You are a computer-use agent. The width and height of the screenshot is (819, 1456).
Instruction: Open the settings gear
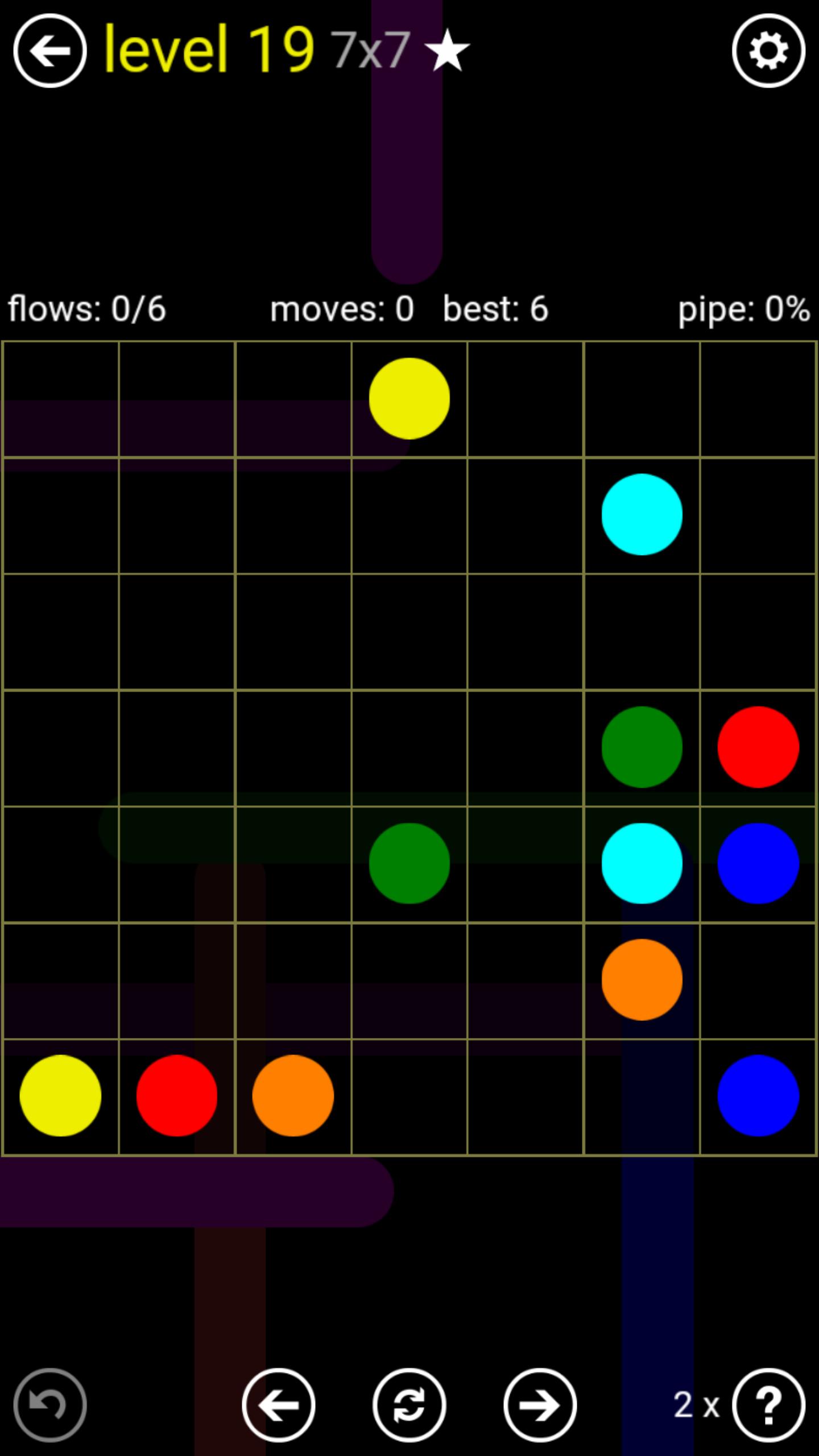768,51
